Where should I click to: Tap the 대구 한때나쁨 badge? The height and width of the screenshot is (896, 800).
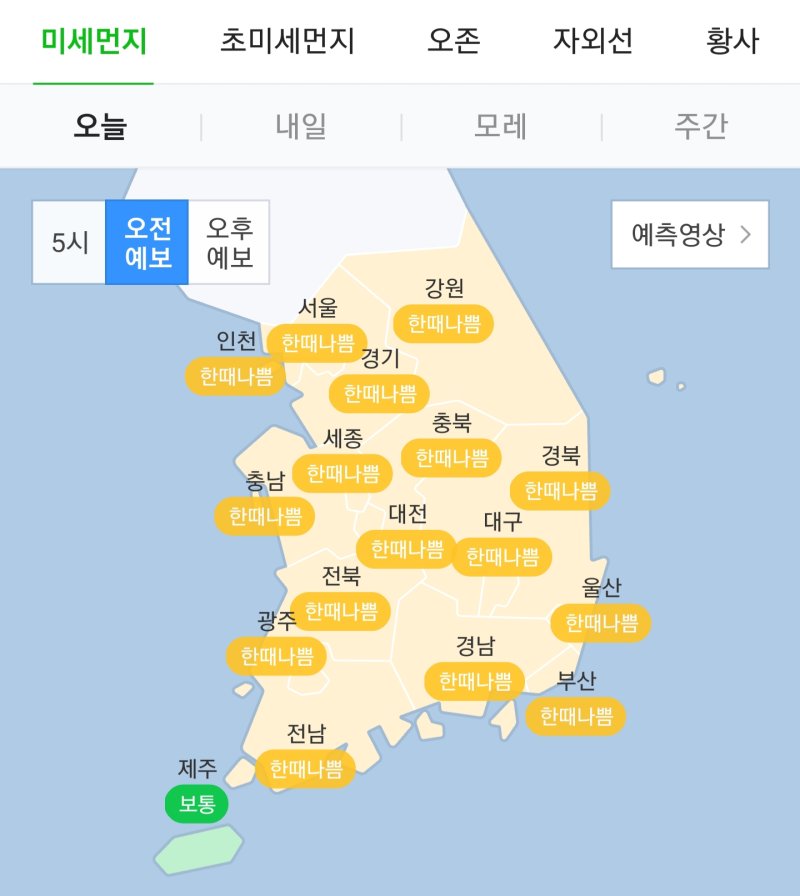502,556
